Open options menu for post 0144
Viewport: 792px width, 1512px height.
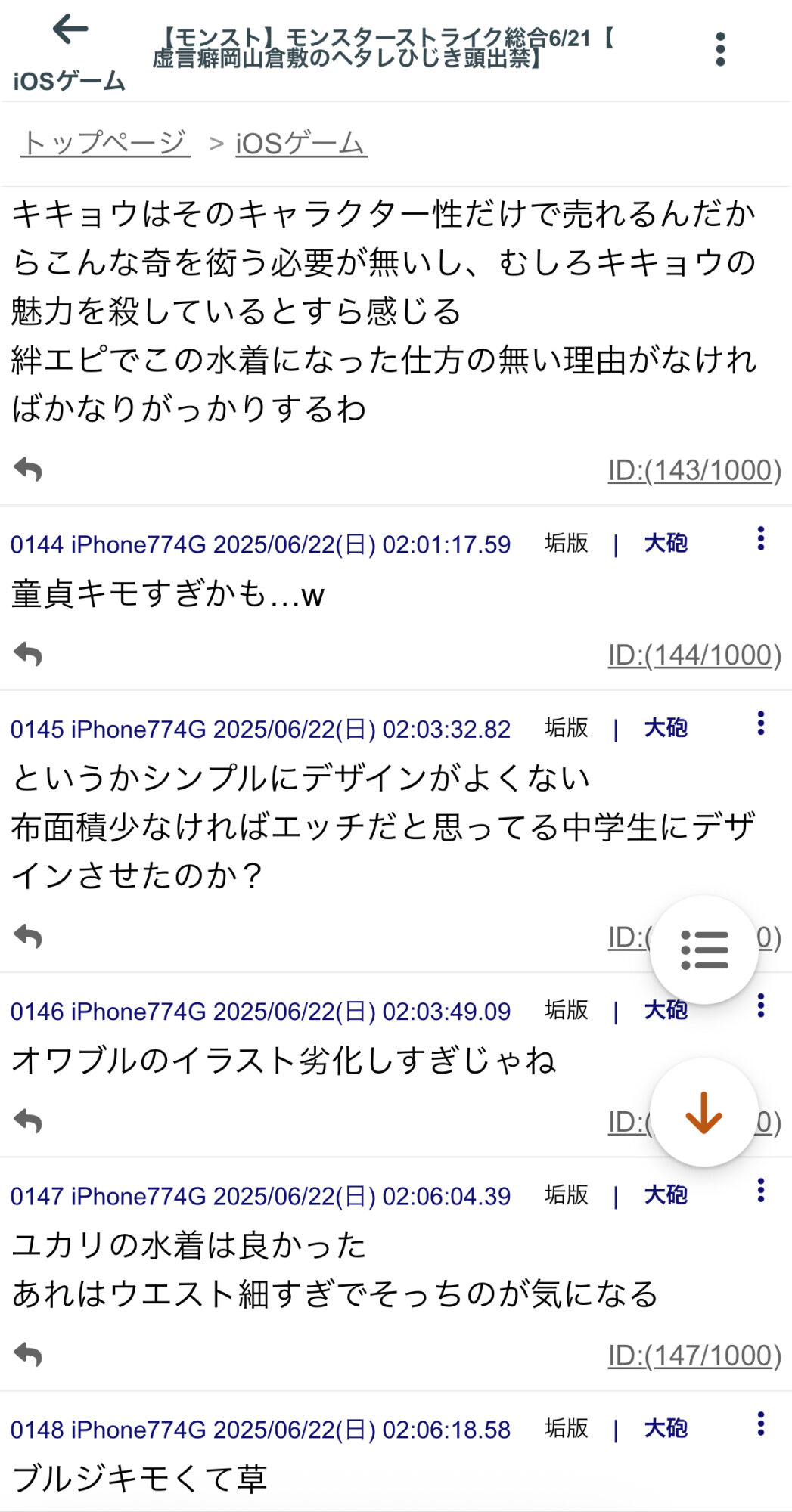pyautogui.click(x=761, y=539)
